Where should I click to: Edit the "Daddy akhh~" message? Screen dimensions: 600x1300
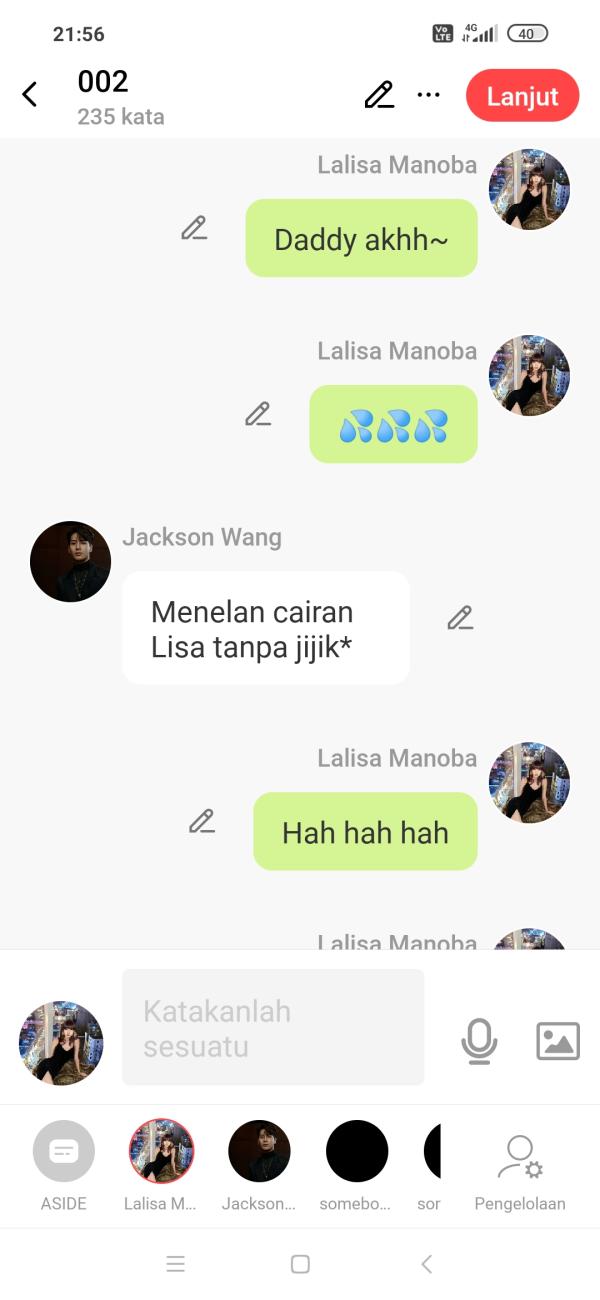point(194,228)
